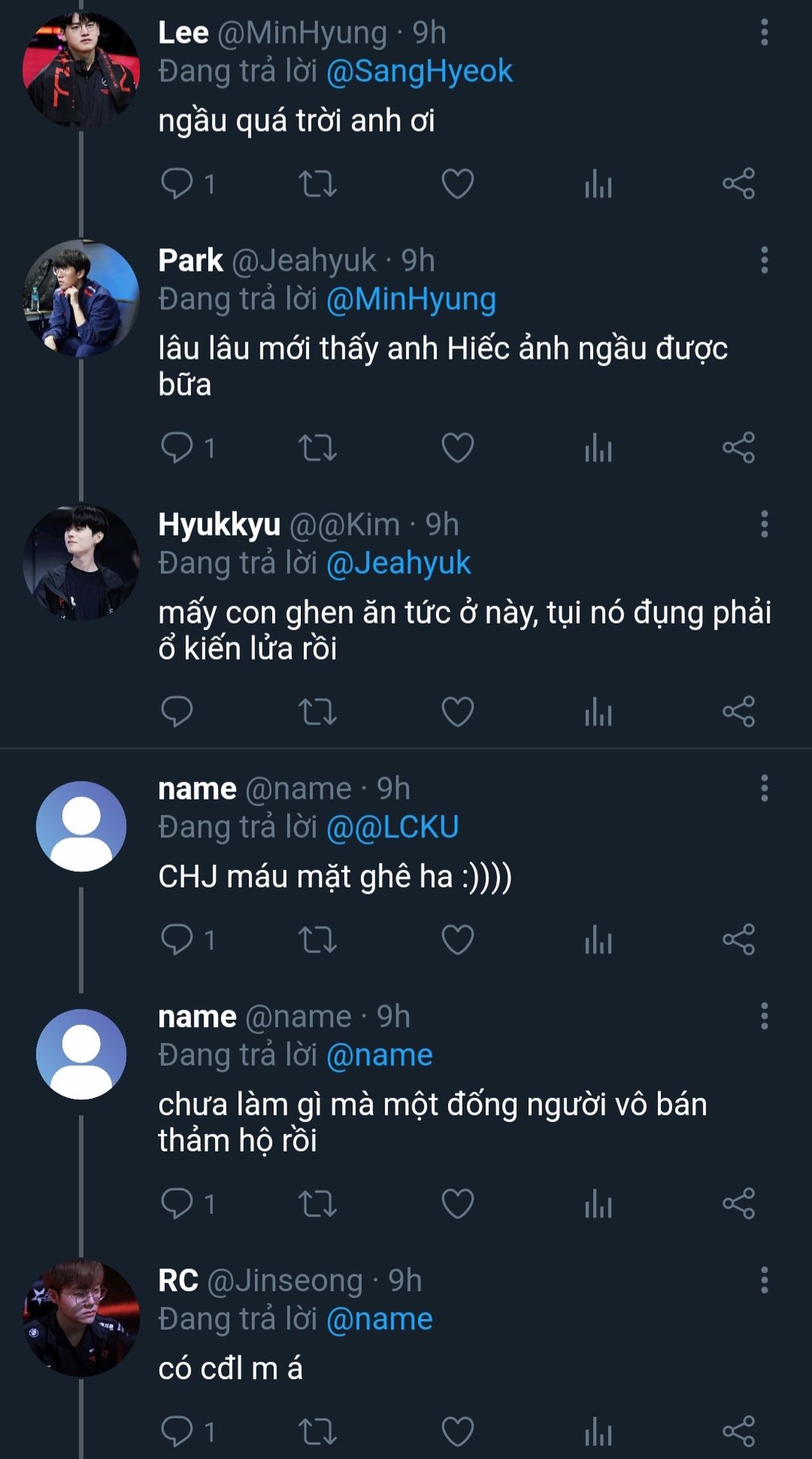Like Lee's reply 'ngầu quá trời anh ơi'
812x1459 pixels.
(x=457, y=183)
